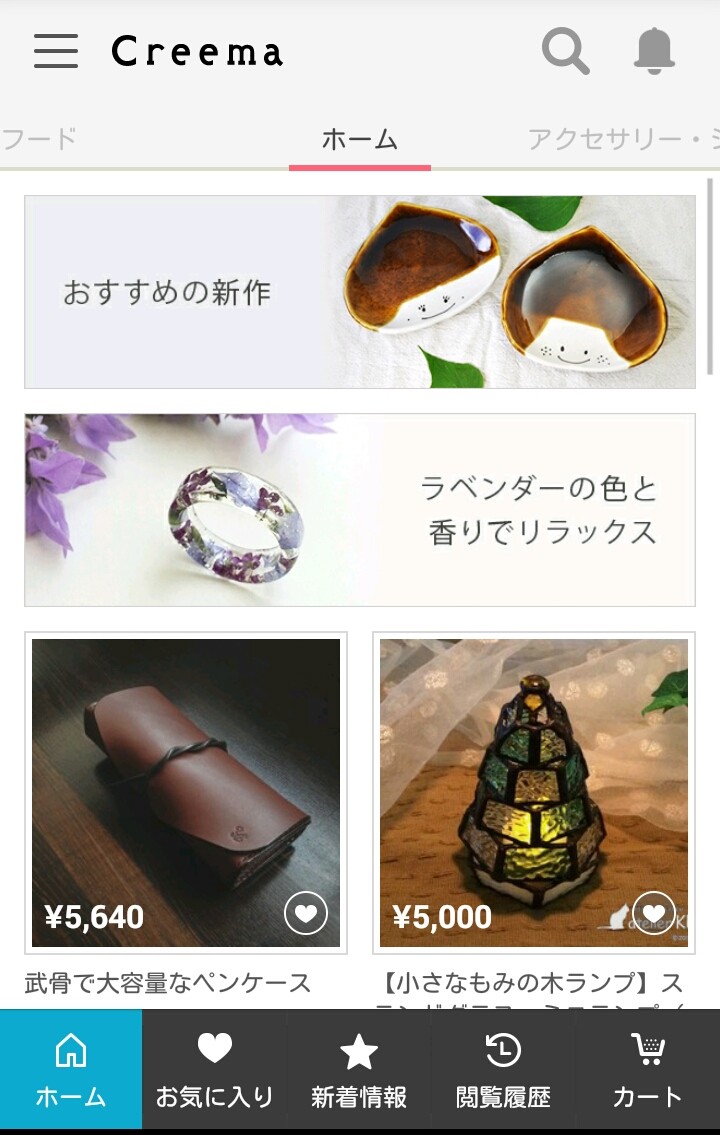Select the ホーム top tab
The image size is (720, 1135).
click(x=360, y=139)
